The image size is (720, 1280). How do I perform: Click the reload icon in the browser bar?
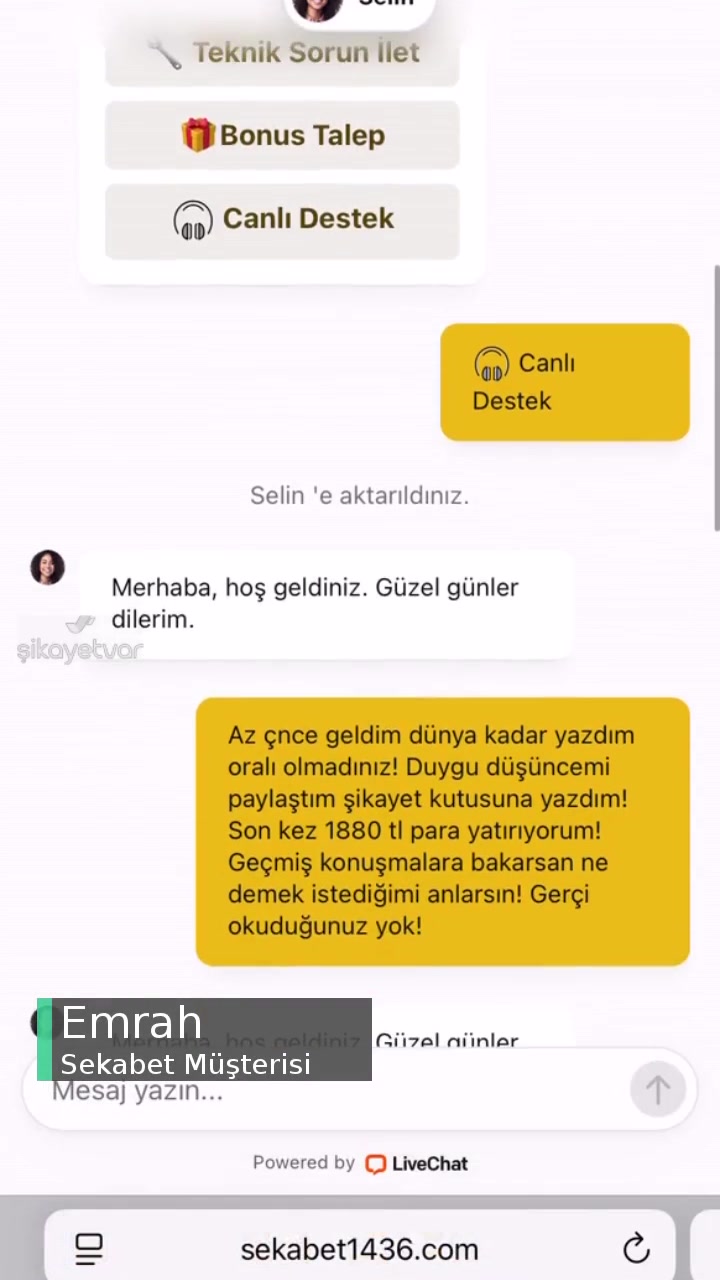(637, 1248)
